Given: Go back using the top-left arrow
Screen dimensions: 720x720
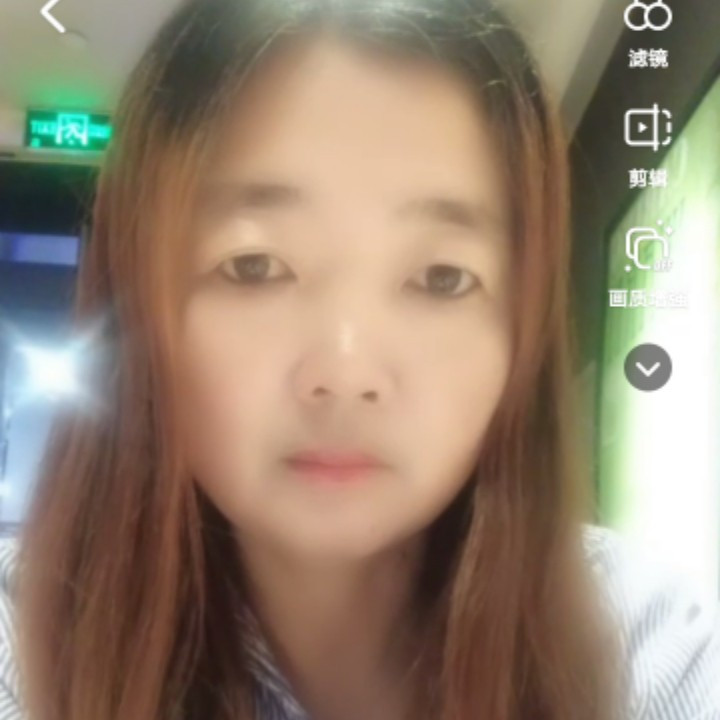Looking at the screenshot, I should point(53,15).
